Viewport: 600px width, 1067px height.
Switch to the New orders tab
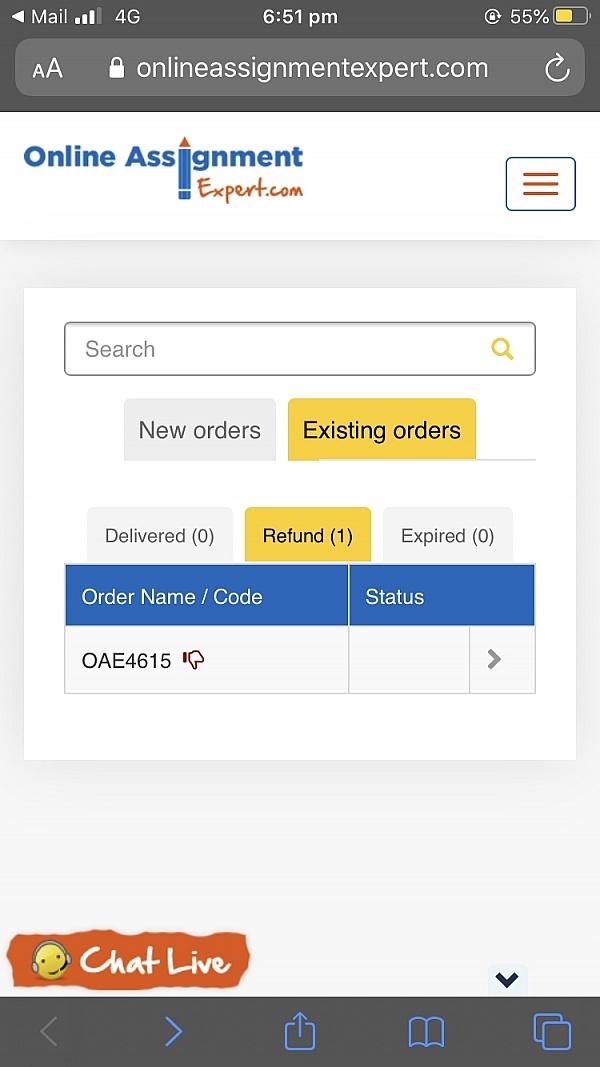pyautogui.click(x=199, y=430)
